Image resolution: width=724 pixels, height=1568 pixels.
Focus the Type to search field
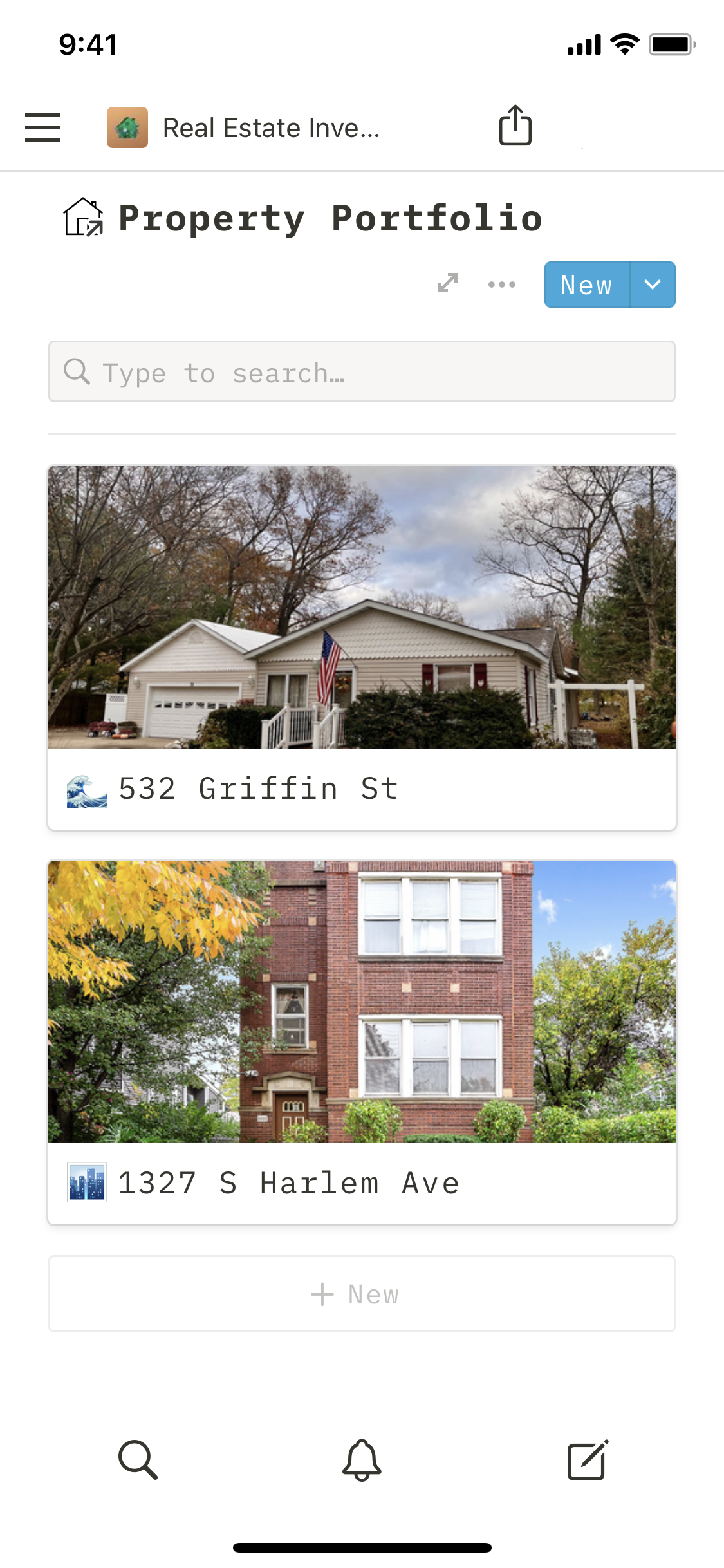[x=362, y=372]
